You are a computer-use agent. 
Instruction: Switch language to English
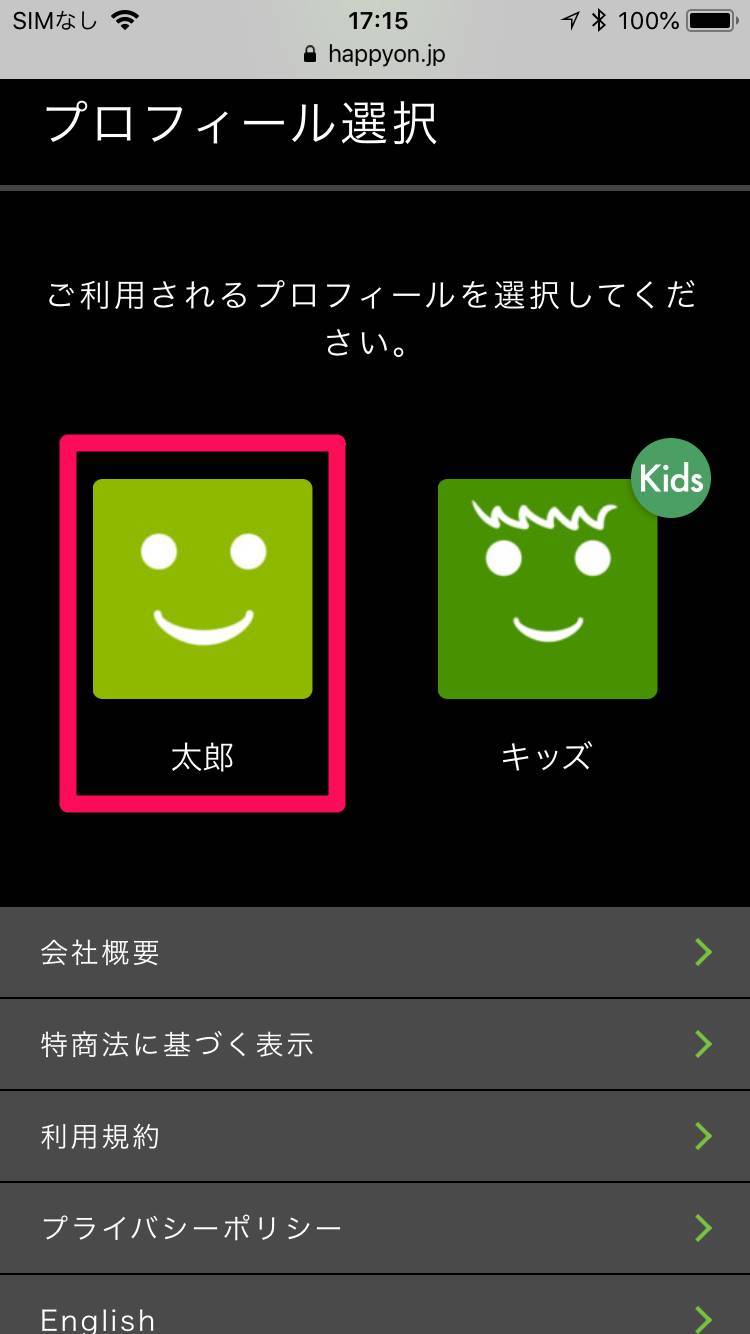tap(375, 1315)
